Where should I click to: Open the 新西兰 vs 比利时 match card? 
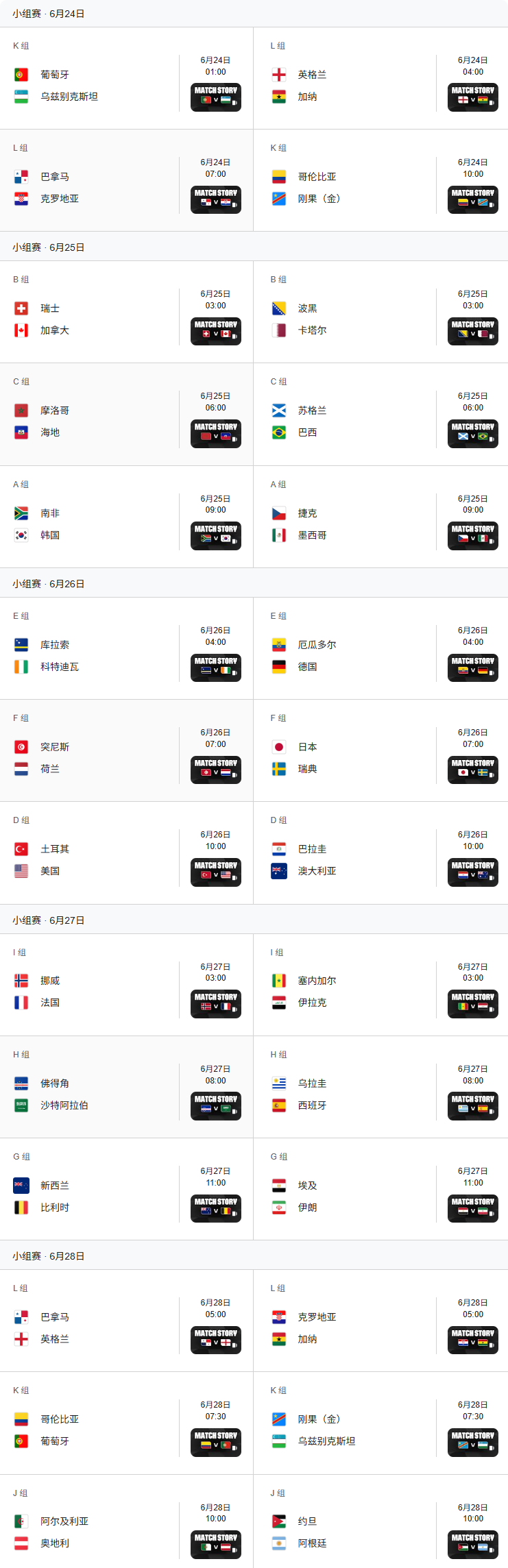click(x=89, y=1196)
